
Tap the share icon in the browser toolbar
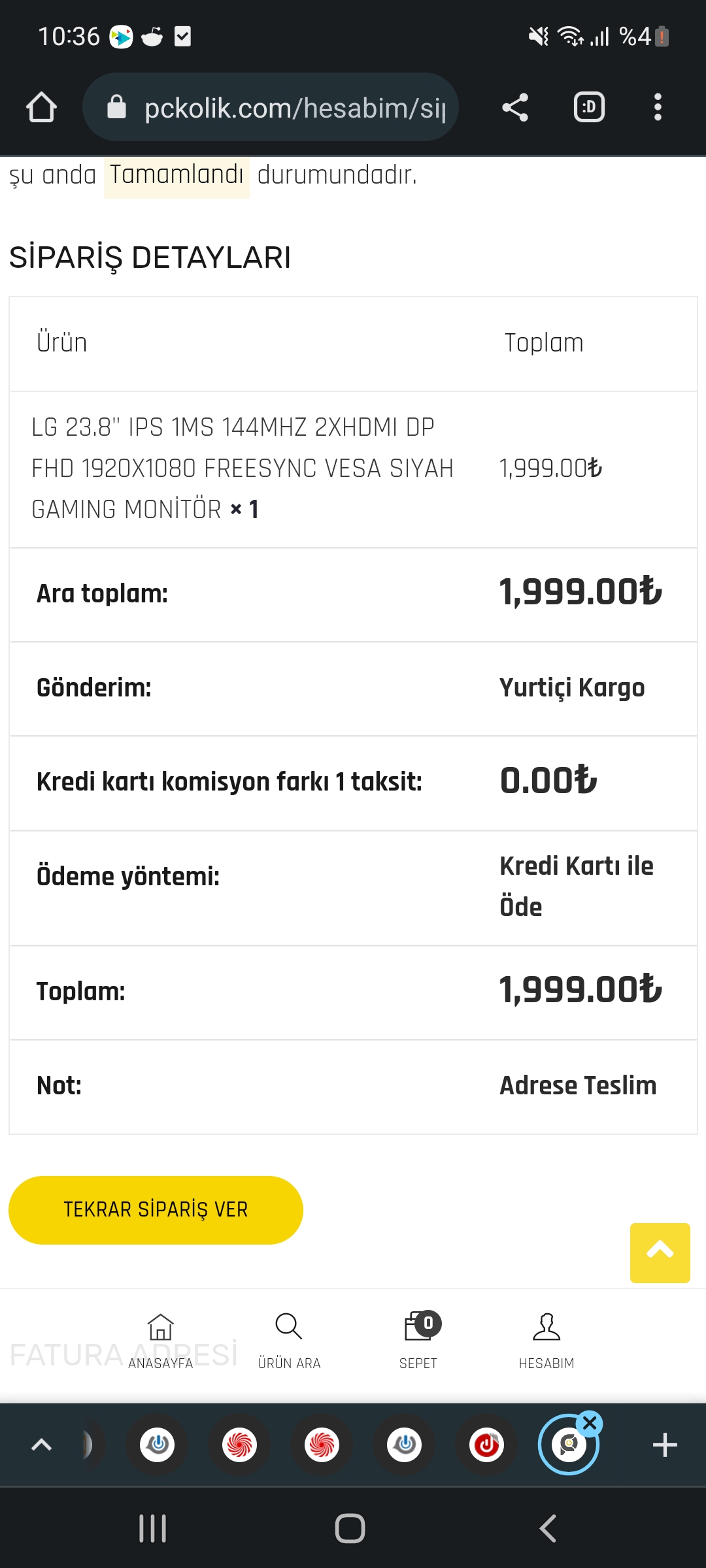[514, 107]
